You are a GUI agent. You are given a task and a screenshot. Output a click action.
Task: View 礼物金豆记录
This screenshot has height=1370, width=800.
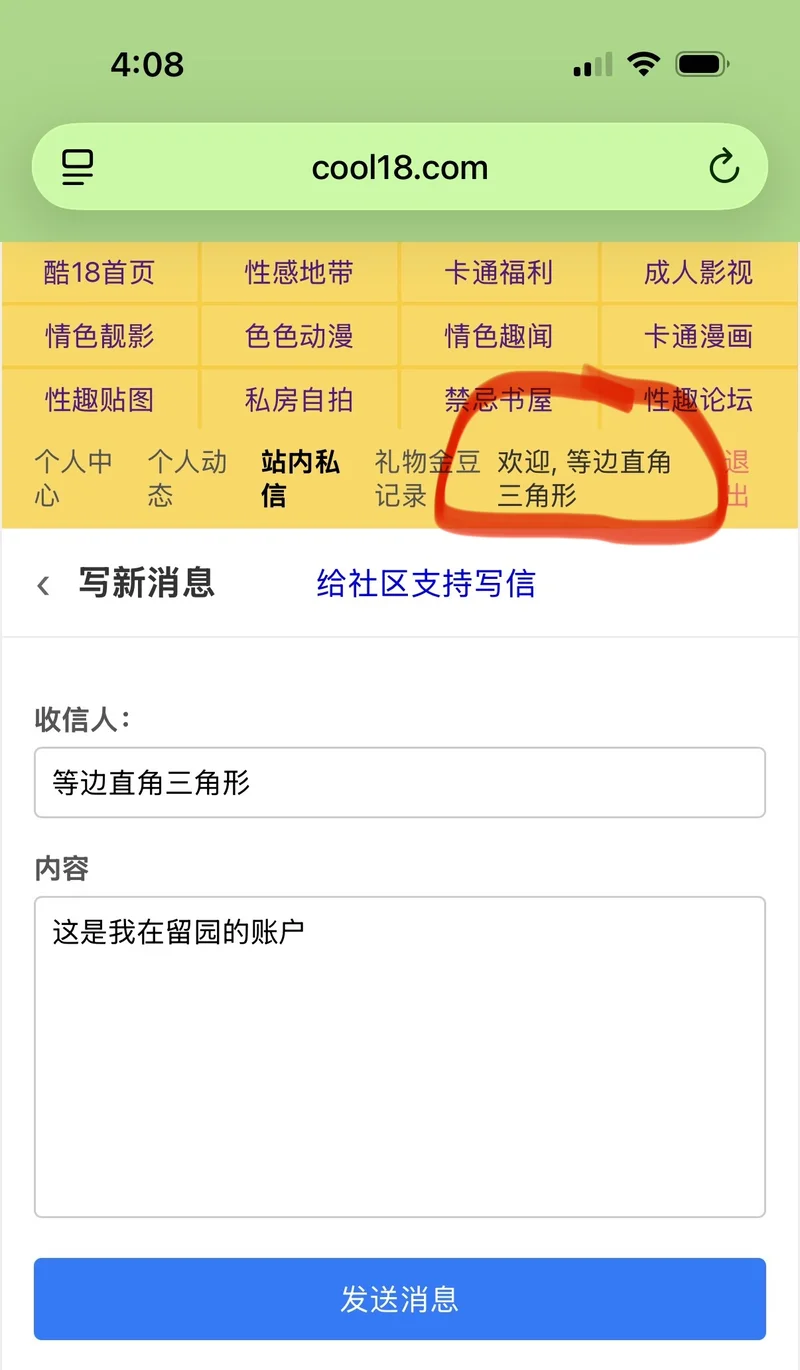[x=427, y=478]
